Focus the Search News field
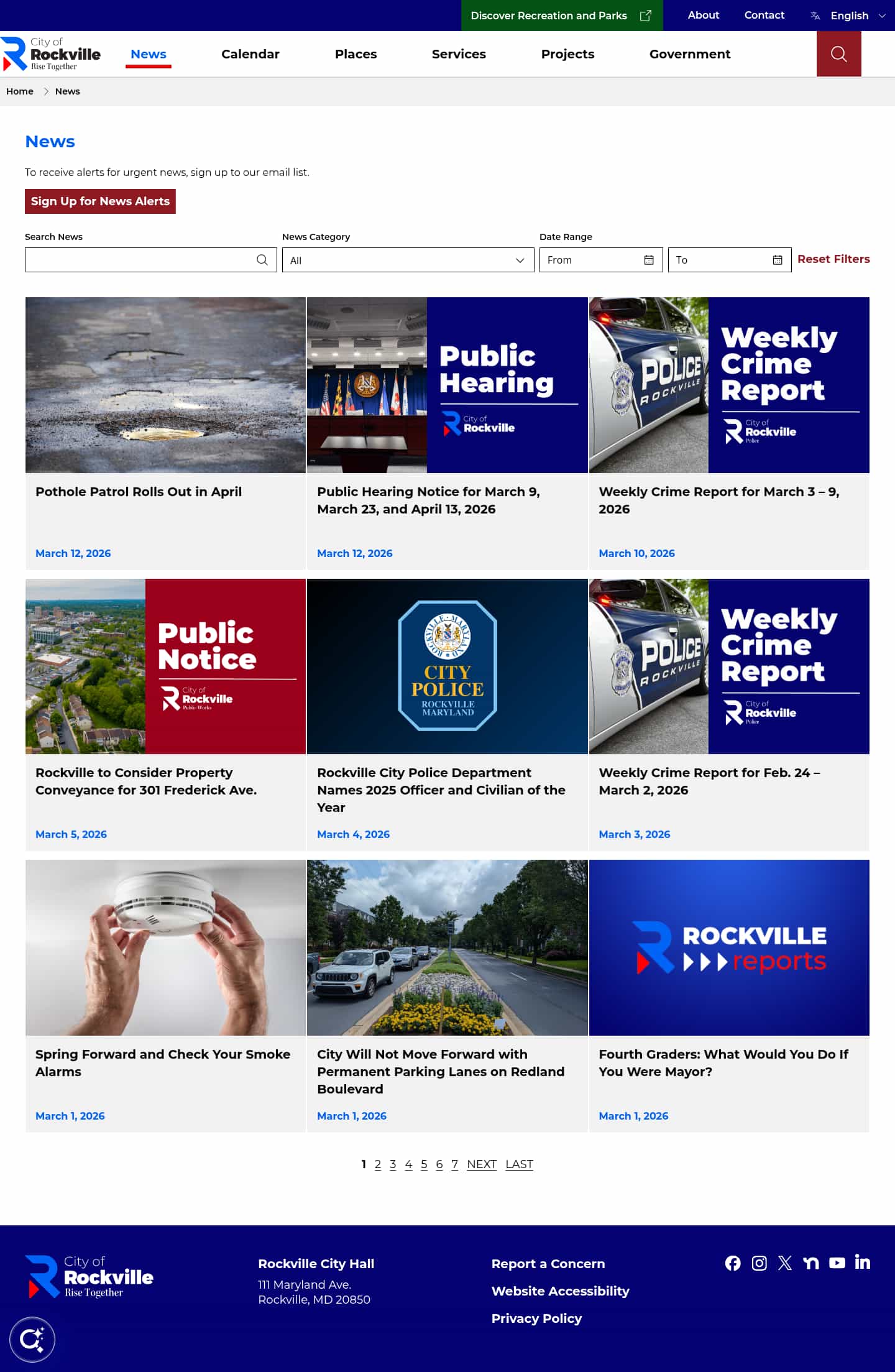Screen dimensions: 895x1372 140,260
